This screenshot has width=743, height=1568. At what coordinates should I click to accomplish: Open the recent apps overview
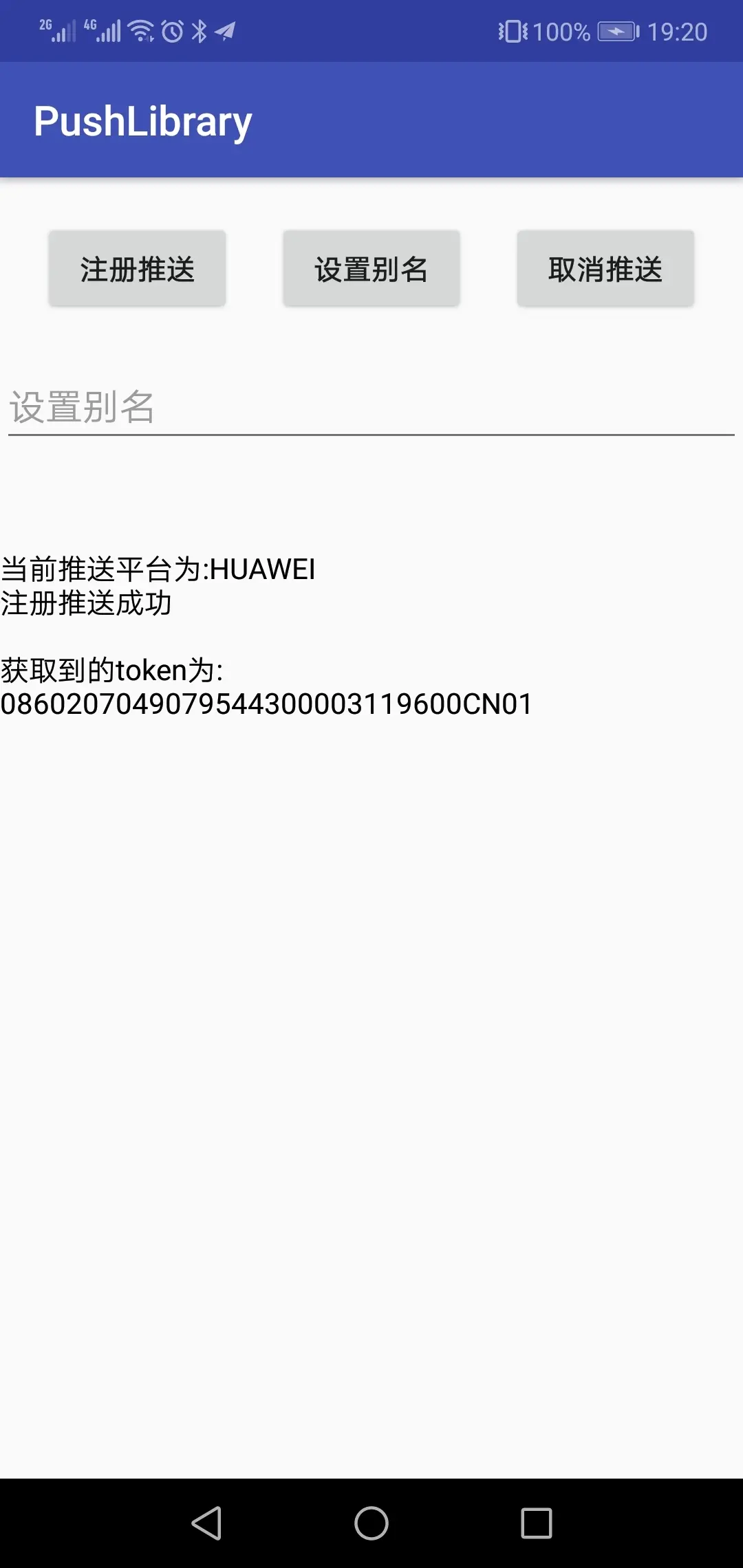coord(537,1523)
